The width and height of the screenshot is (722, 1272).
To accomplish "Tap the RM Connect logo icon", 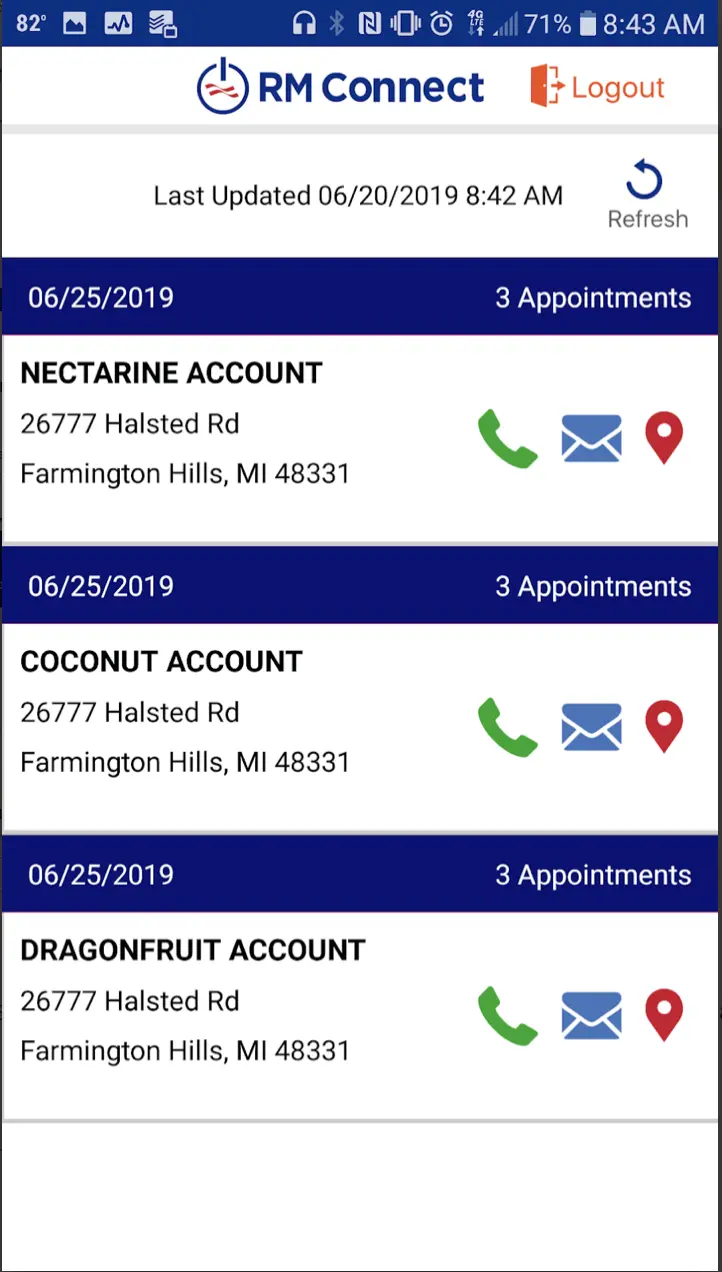I will pyautogui.click(x=222, y=87).
